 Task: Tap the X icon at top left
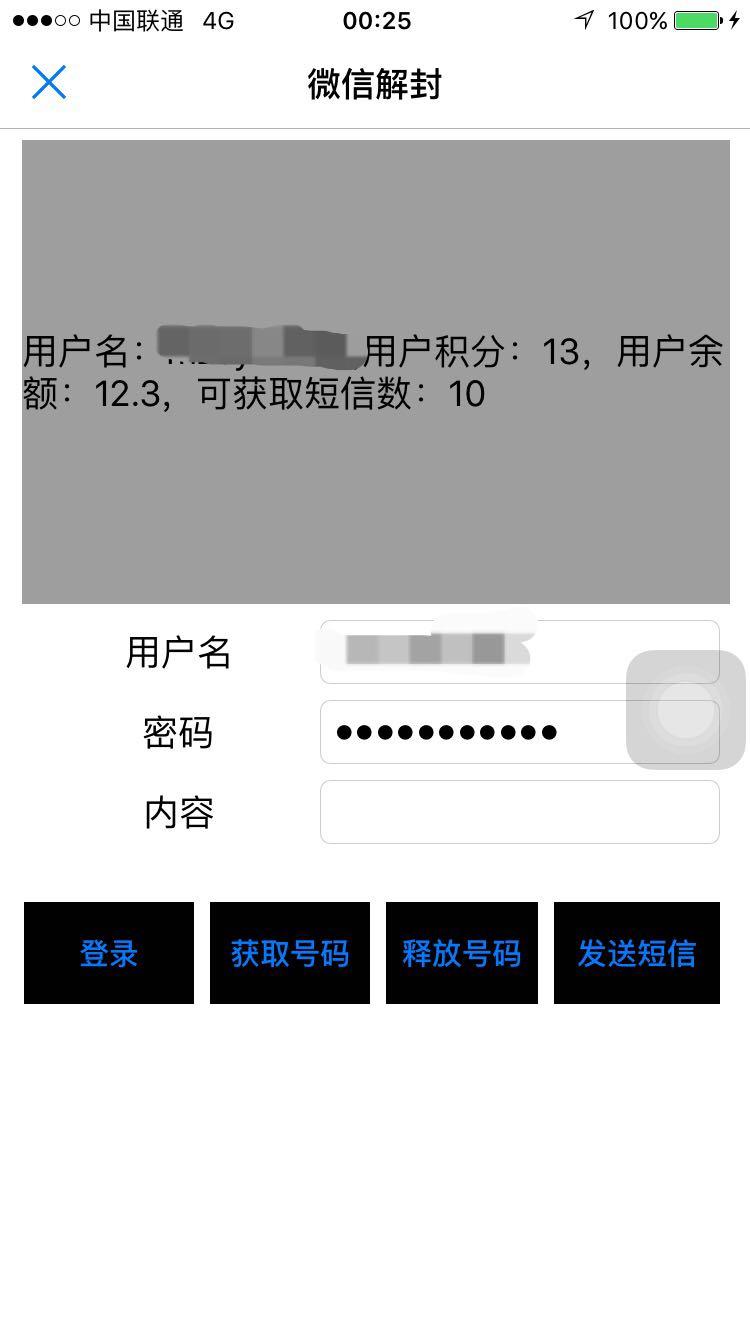(x=48, y=82)
